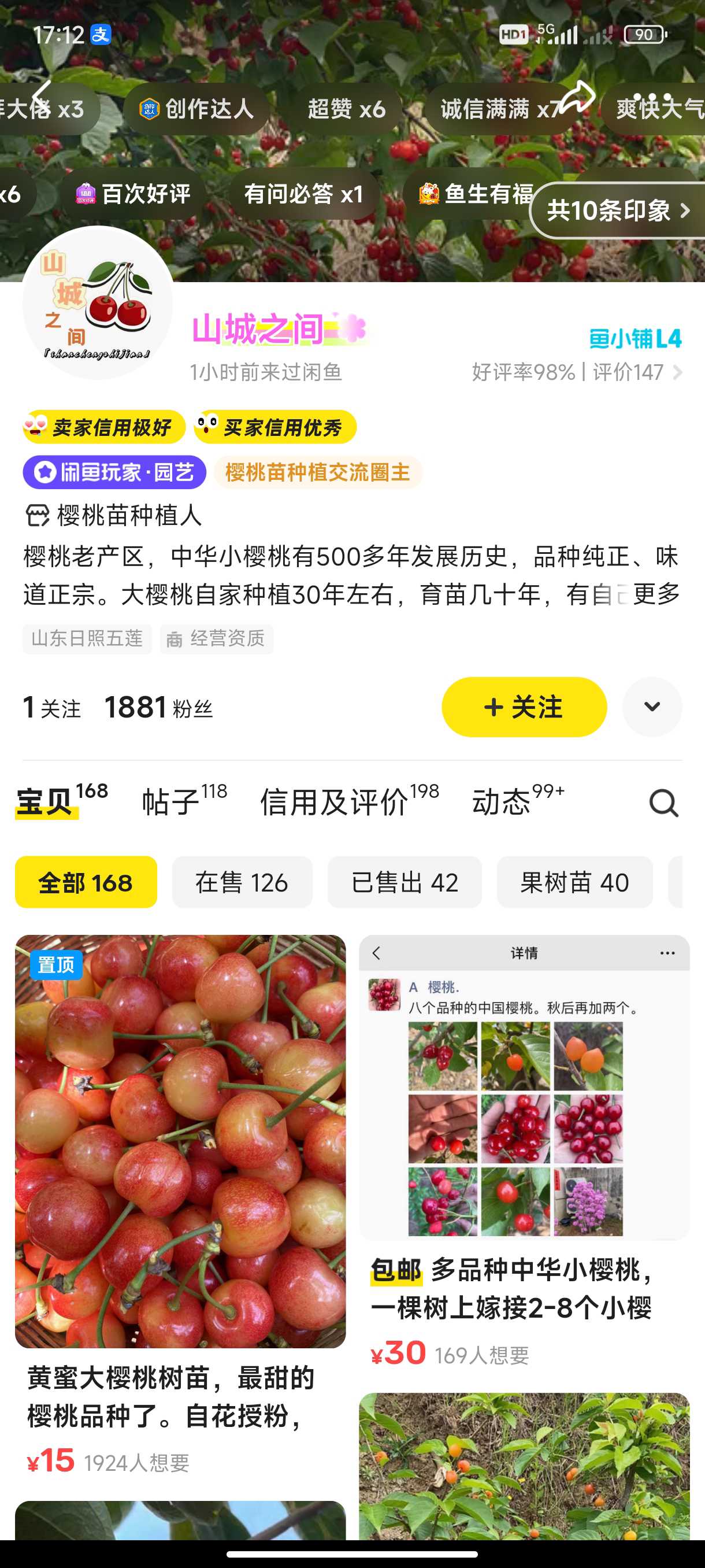This screenshot has width=705, height=1568.
Task: Expand the dropdown arrow beside 关注
Action: 651,707
